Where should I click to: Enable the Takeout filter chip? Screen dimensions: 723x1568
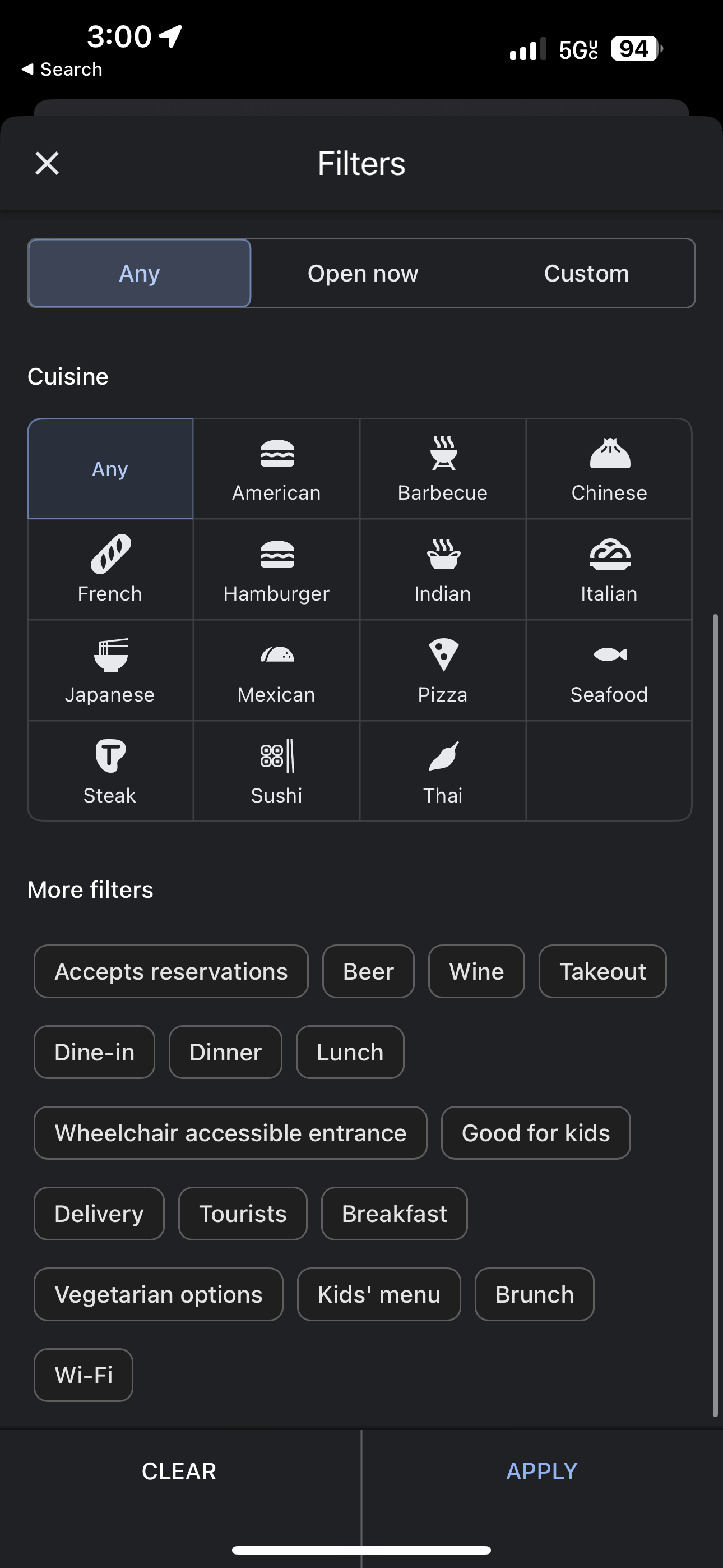click(x=602, y=971)
